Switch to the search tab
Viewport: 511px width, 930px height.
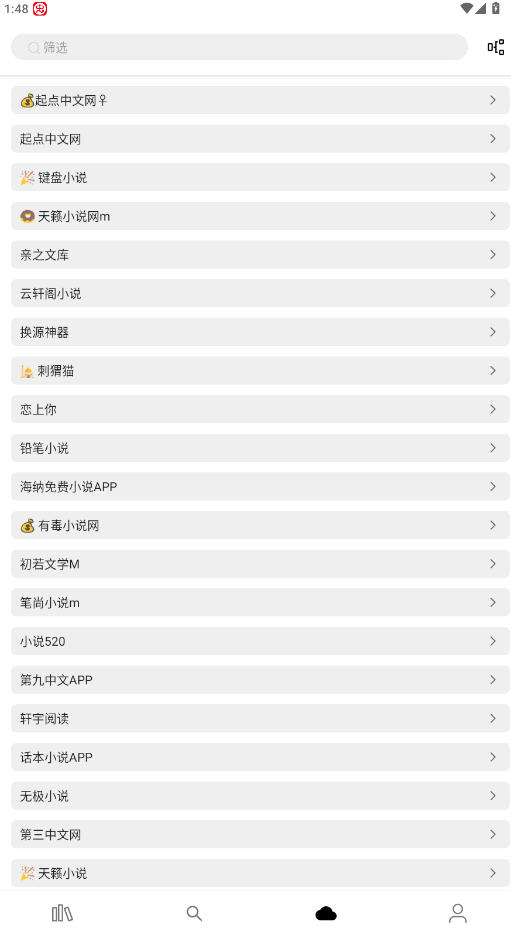(194, 913)
